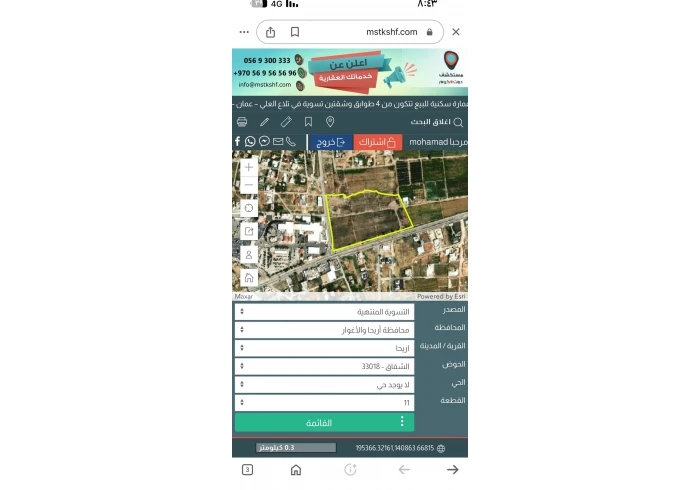
Task: Open the home icon on map toolbar
Action: (248, 277)
